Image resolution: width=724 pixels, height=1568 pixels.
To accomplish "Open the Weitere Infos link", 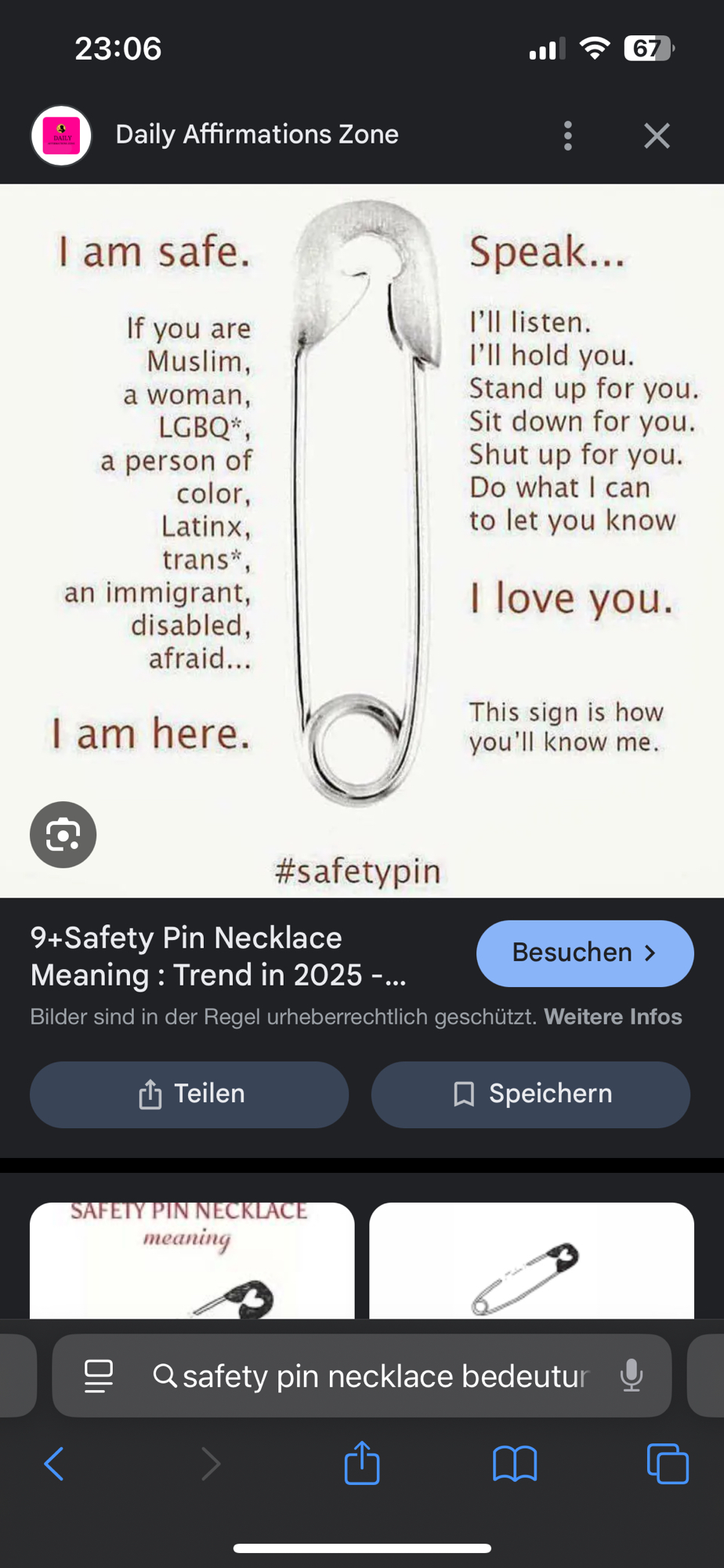I will point(613,1016).
